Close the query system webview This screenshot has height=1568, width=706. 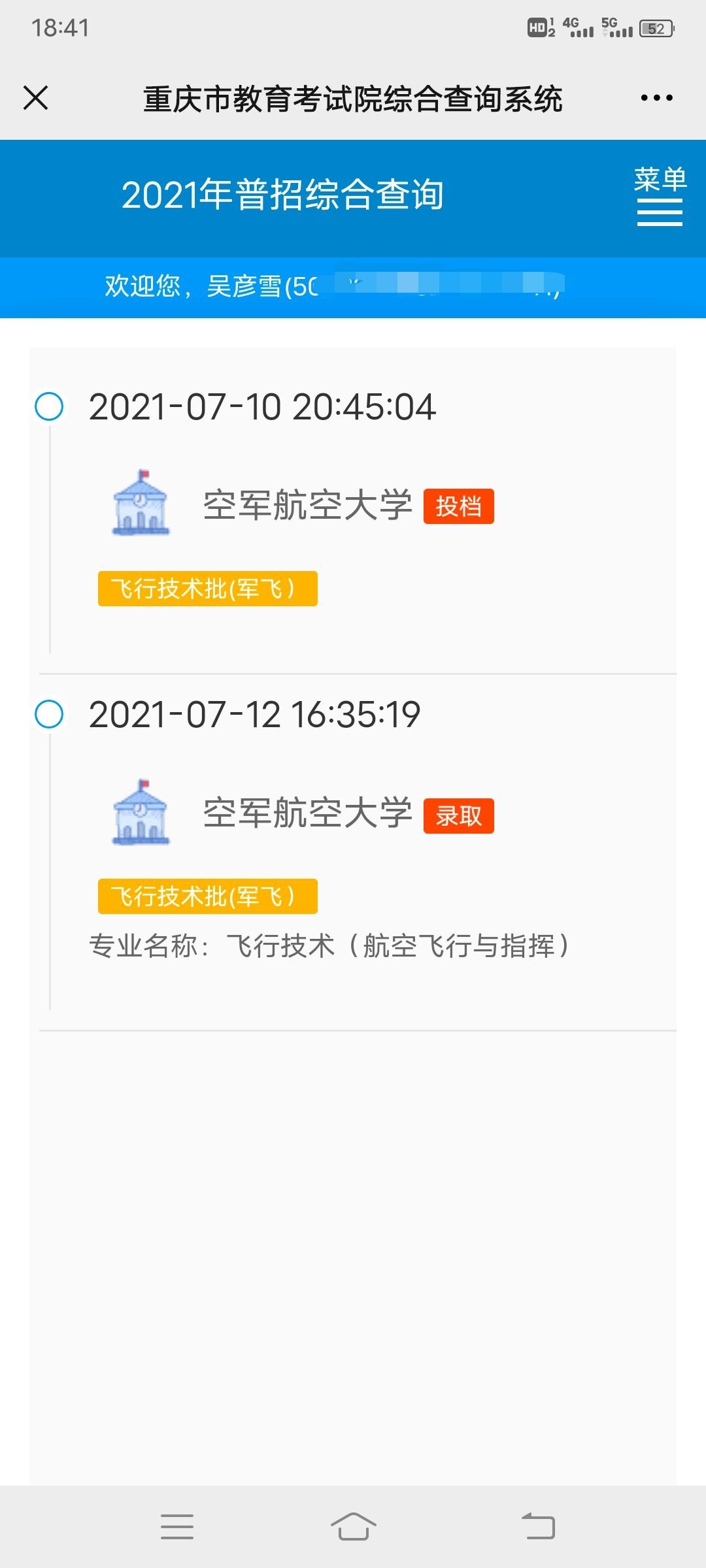[x=36, y=98]
